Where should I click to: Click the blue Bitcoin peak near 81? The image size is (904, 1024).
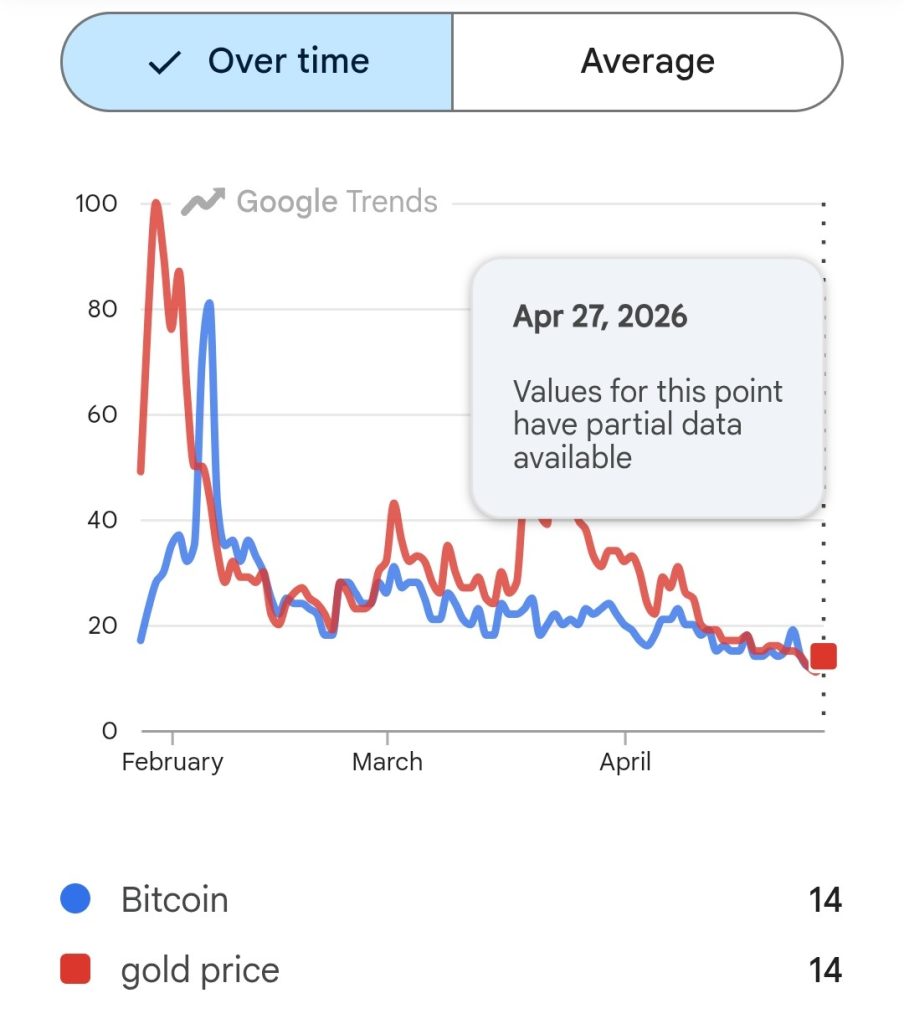(x=208, y=302)
